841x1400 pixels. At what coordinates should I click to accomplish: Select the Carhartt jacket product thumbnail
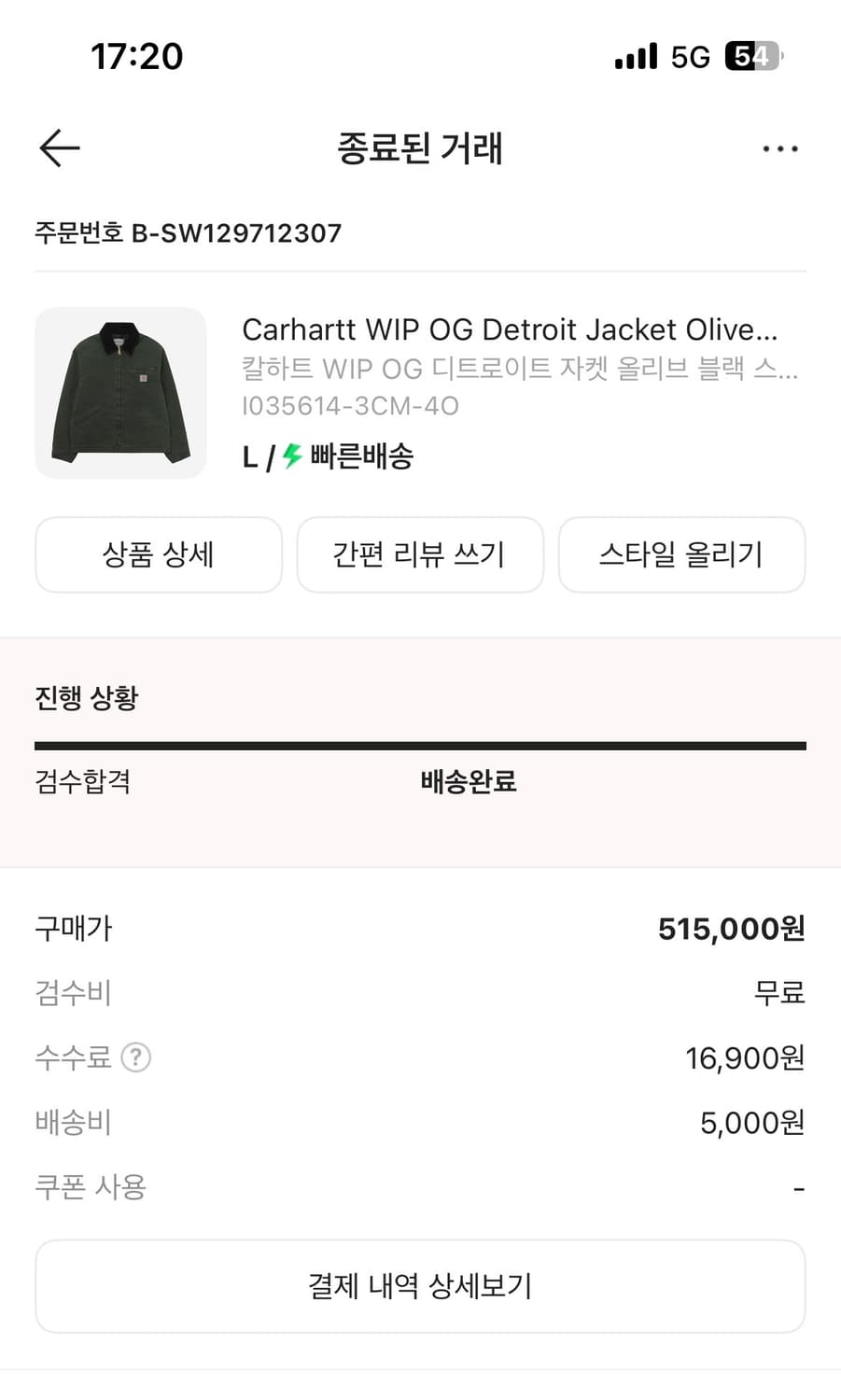point(120,393)
